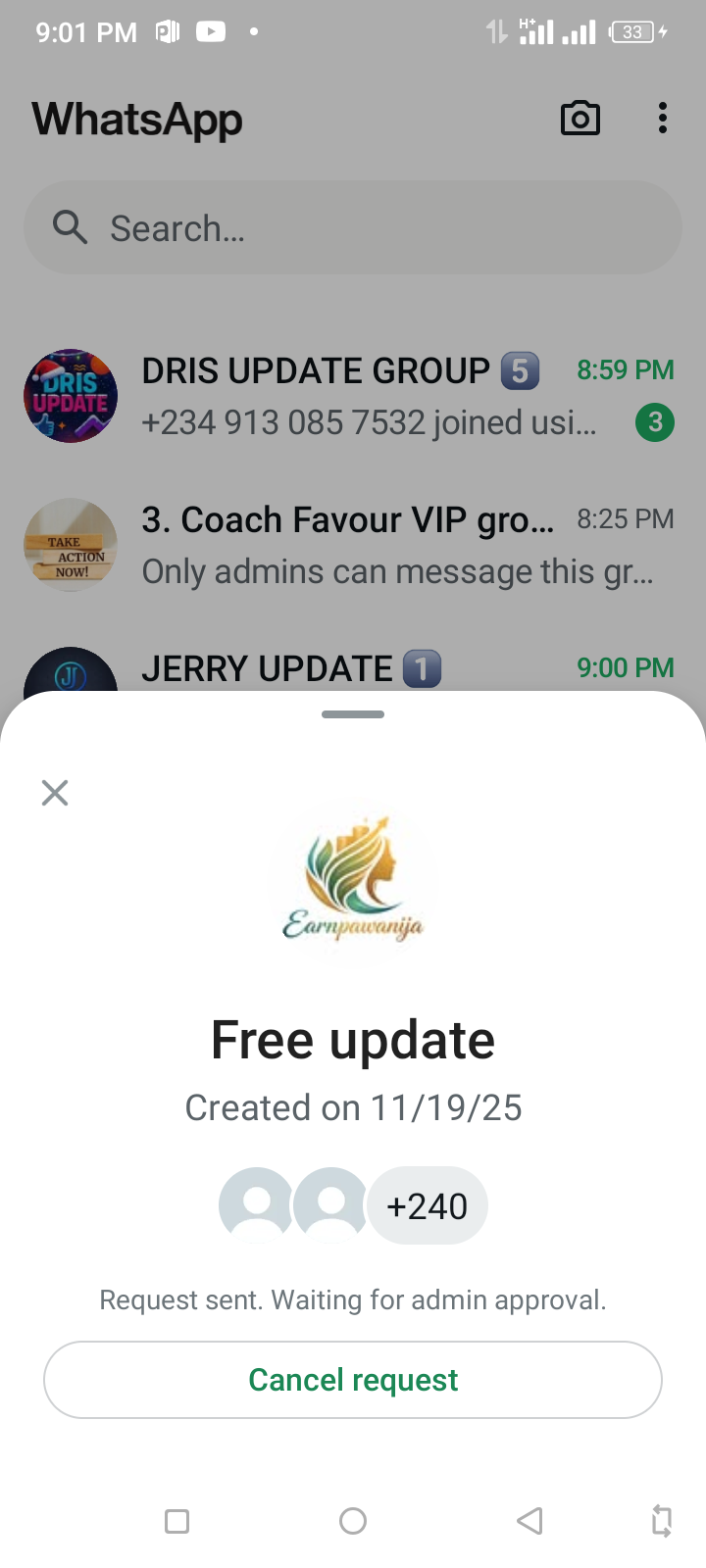Cancel the group join request
The height and width of the screenshot is (1568, 706).
click(353, 1380)
